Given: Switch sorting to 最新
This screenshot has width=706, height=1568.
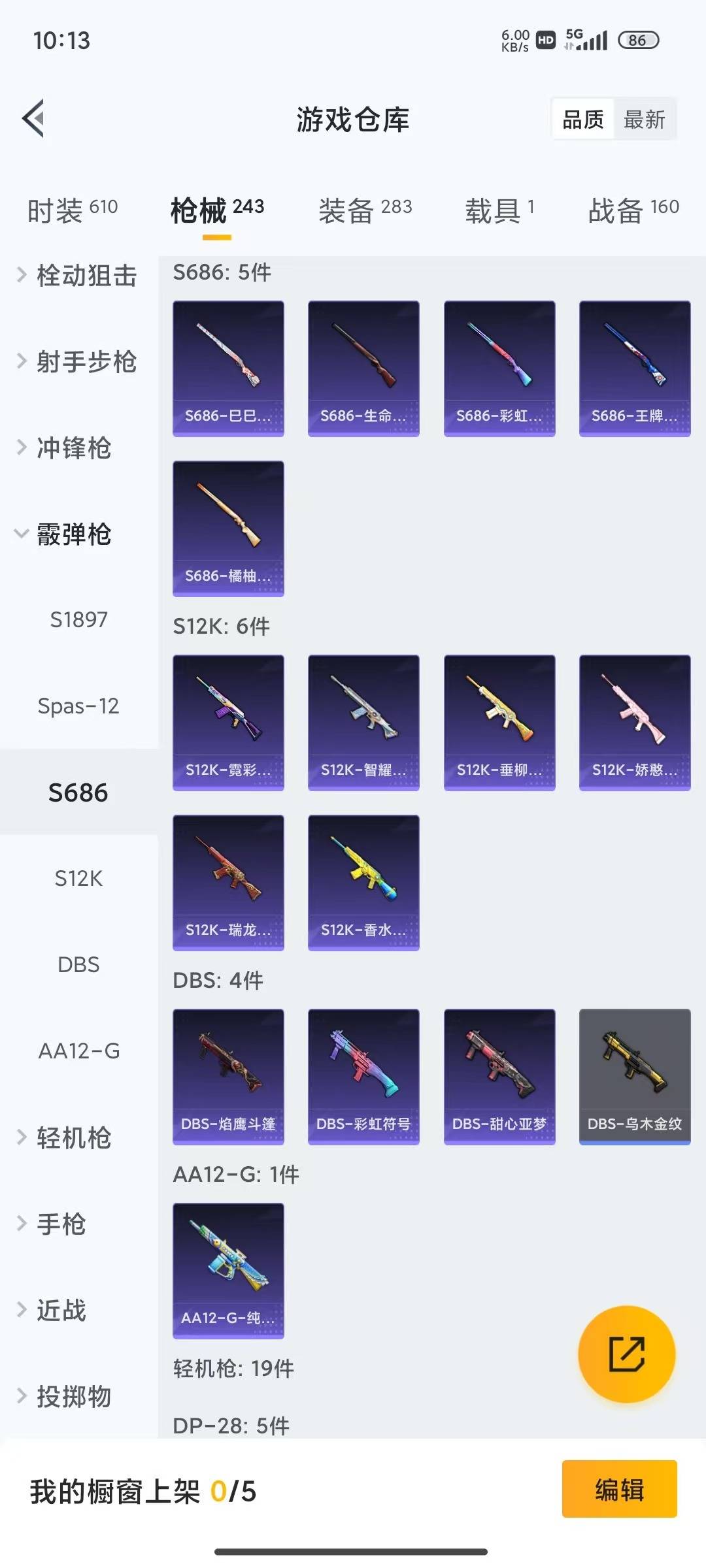Looking at the screenshot, I should [645, 119].
